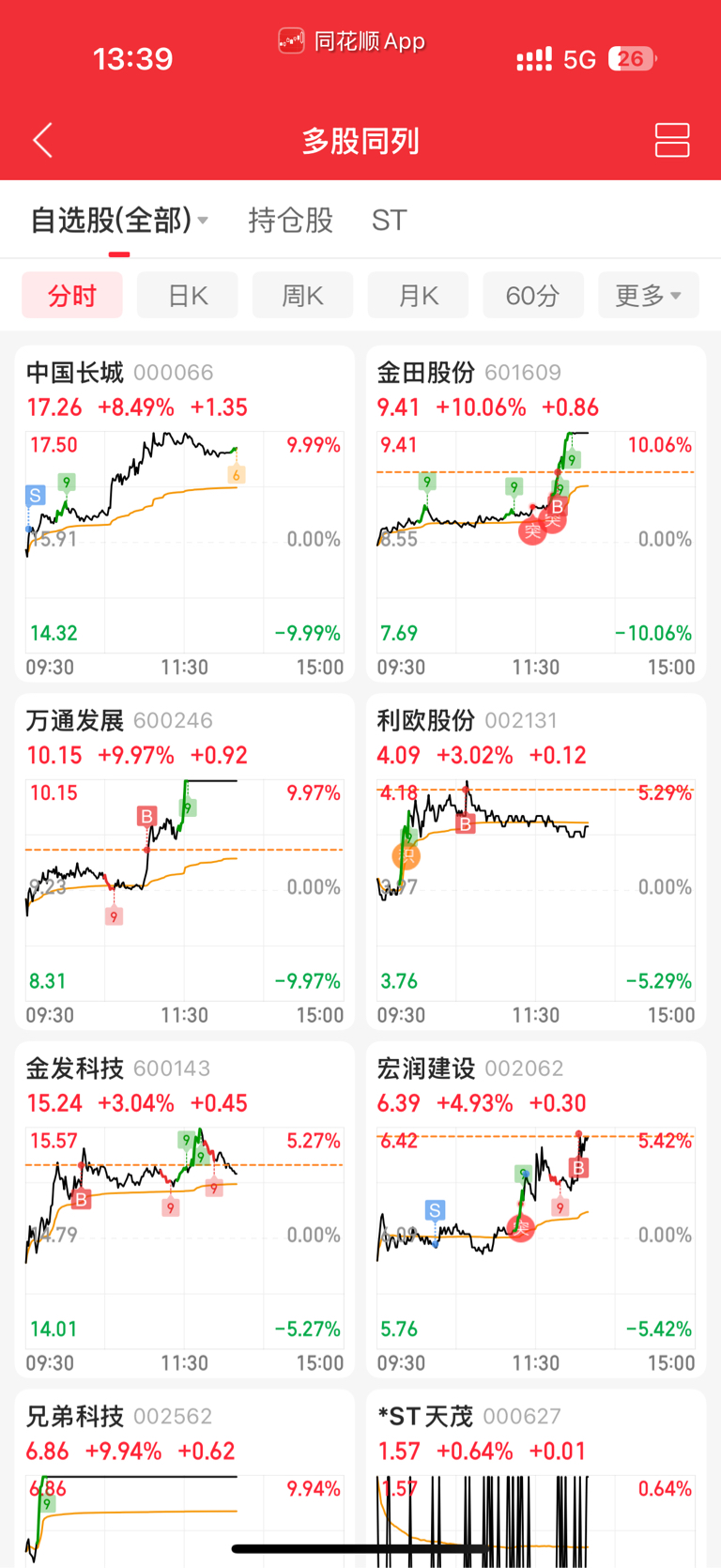Select the 月K chart type
Image resolution: width=721 pixels, height=1568 pixels.
419,296
